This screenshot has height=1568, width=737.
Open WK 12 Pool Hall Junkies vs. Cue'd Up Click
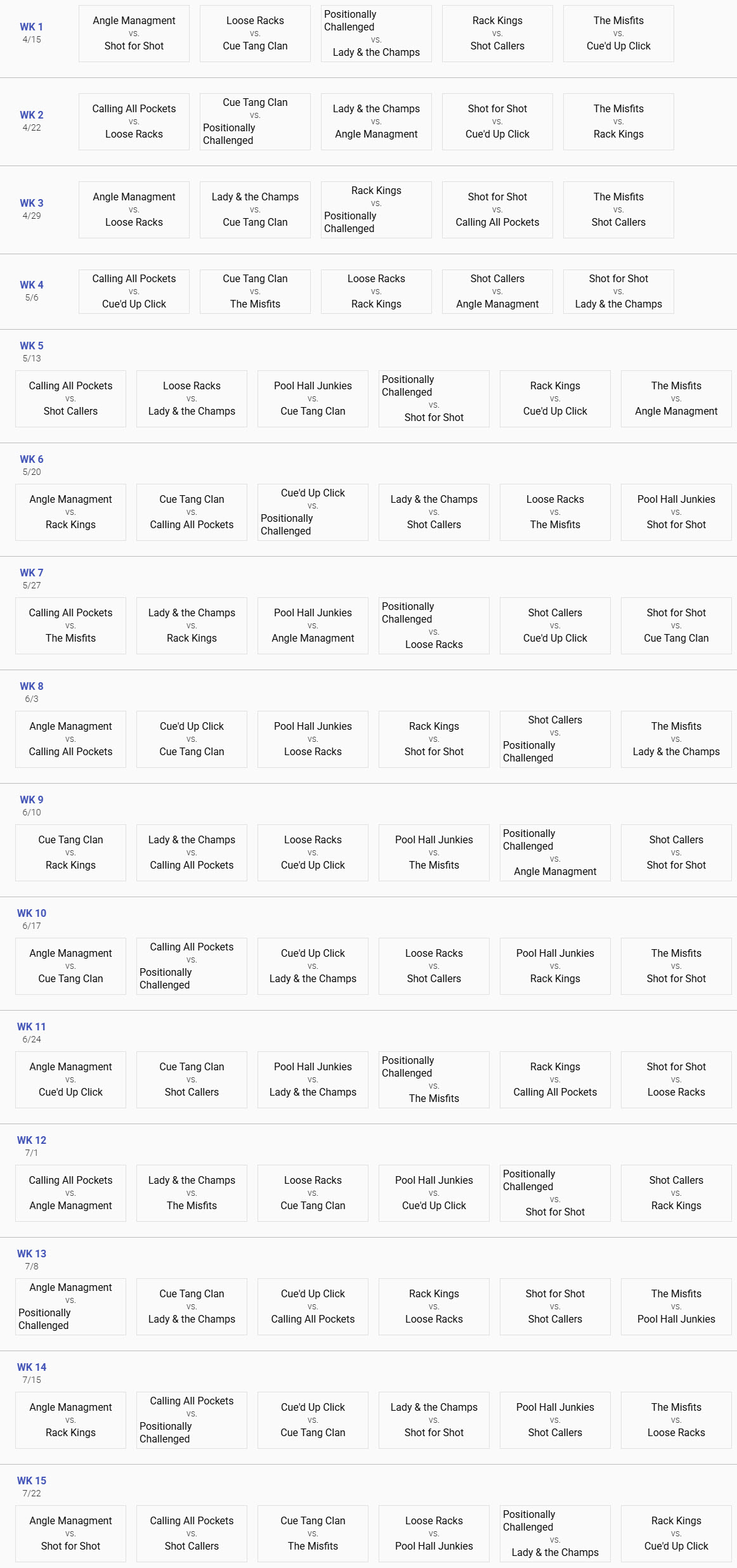(434, 1193)
